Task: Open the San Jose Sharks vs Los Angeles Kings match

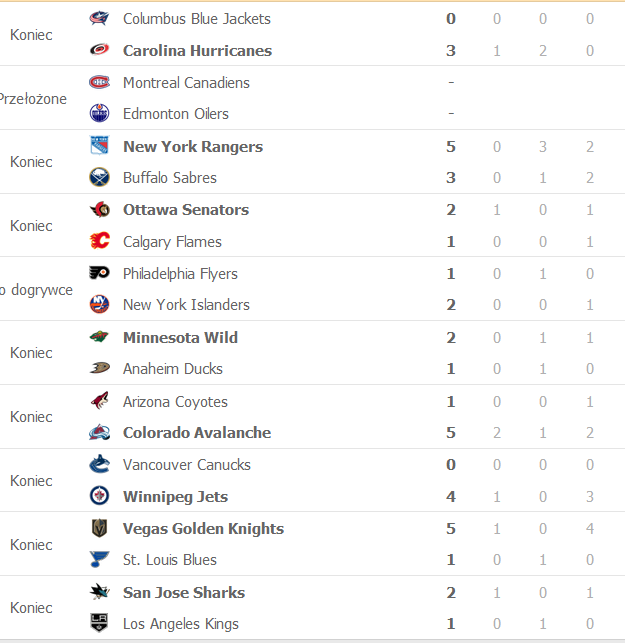Action: [x=300, y=608]
